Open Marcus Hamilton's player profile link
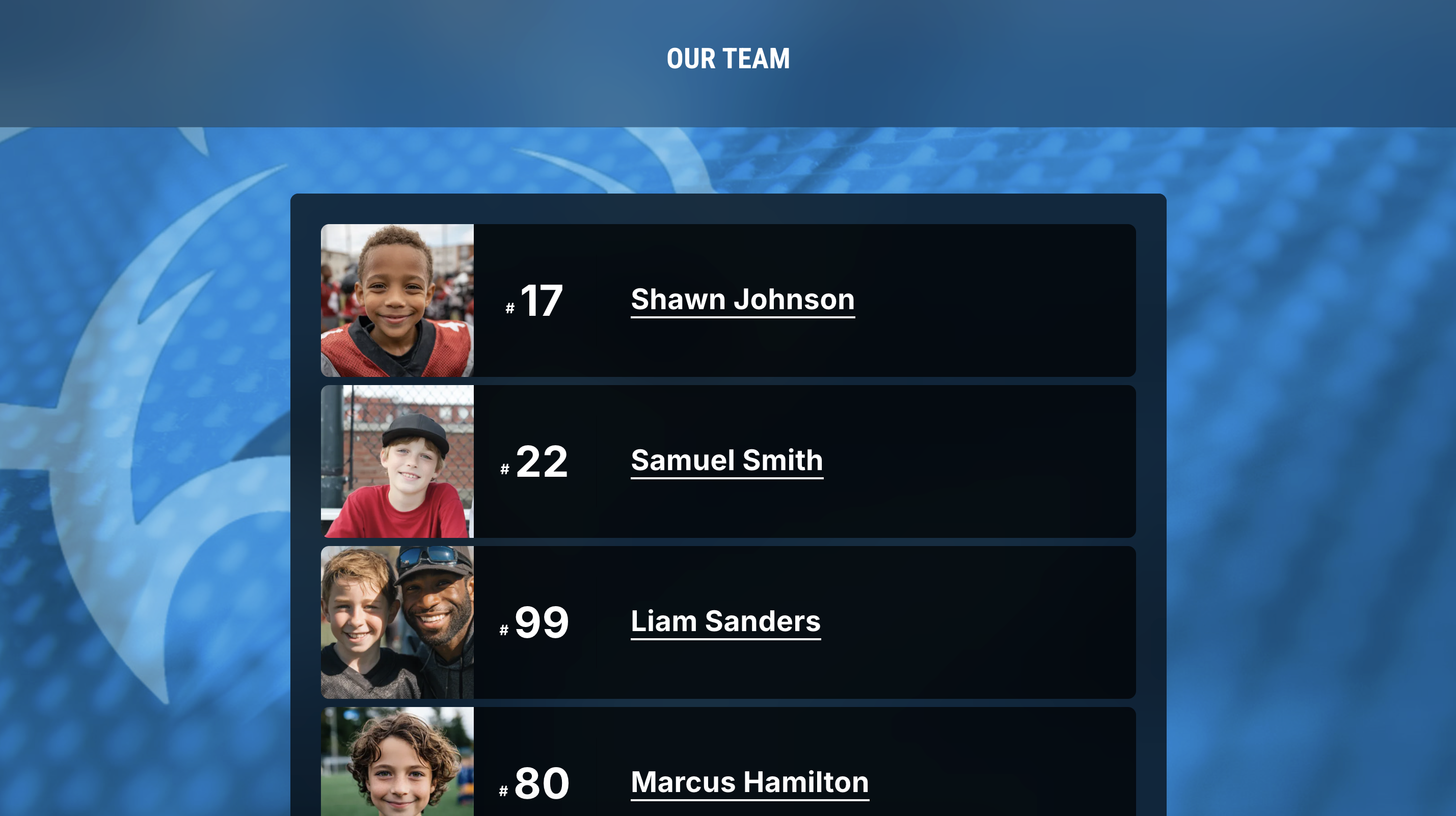The width and height of the screenshot is (1456, 816). (749, 783)
